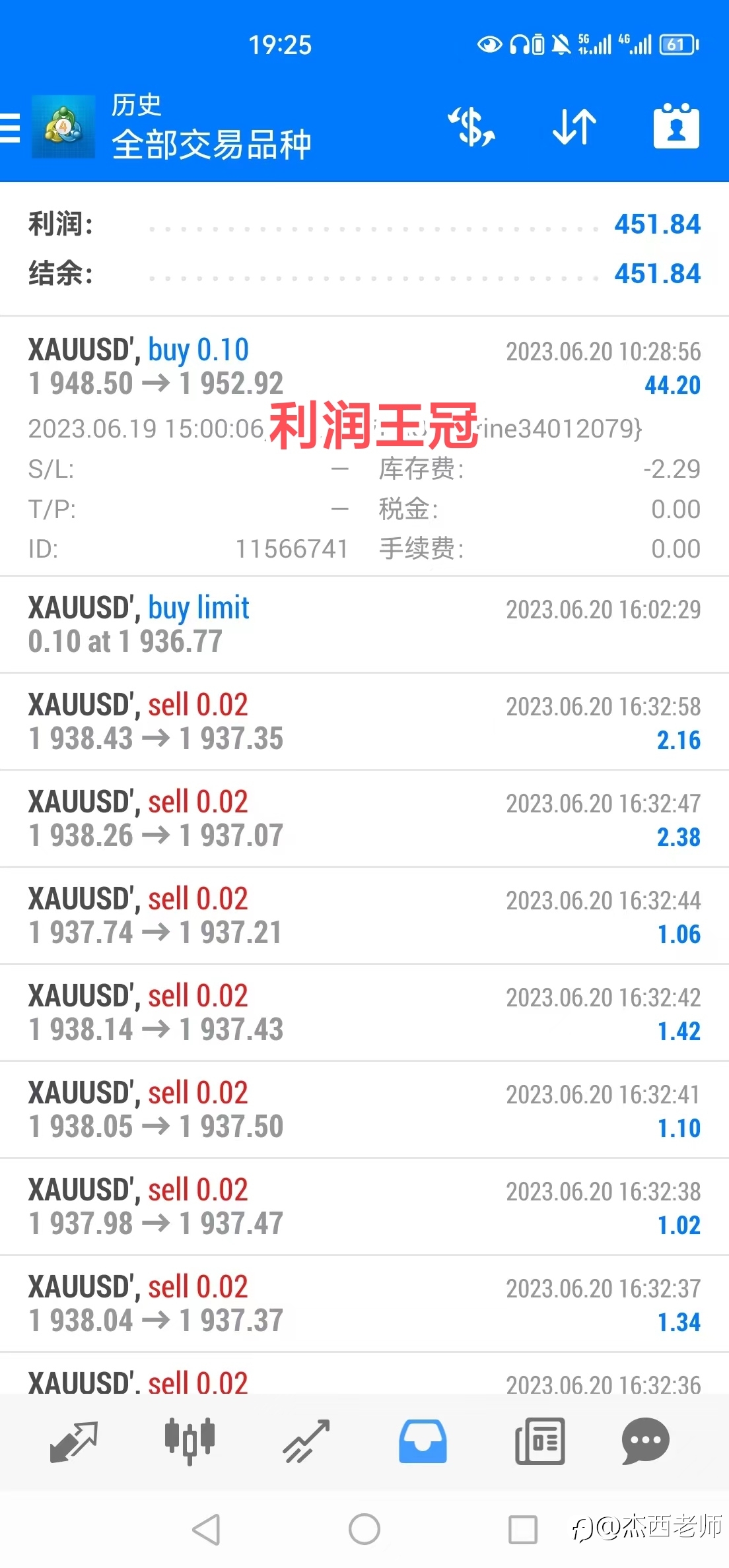Expand the sell trade closed at 16:32:38
This screenshot has width=729, height=1568.
pos(364,1206)
